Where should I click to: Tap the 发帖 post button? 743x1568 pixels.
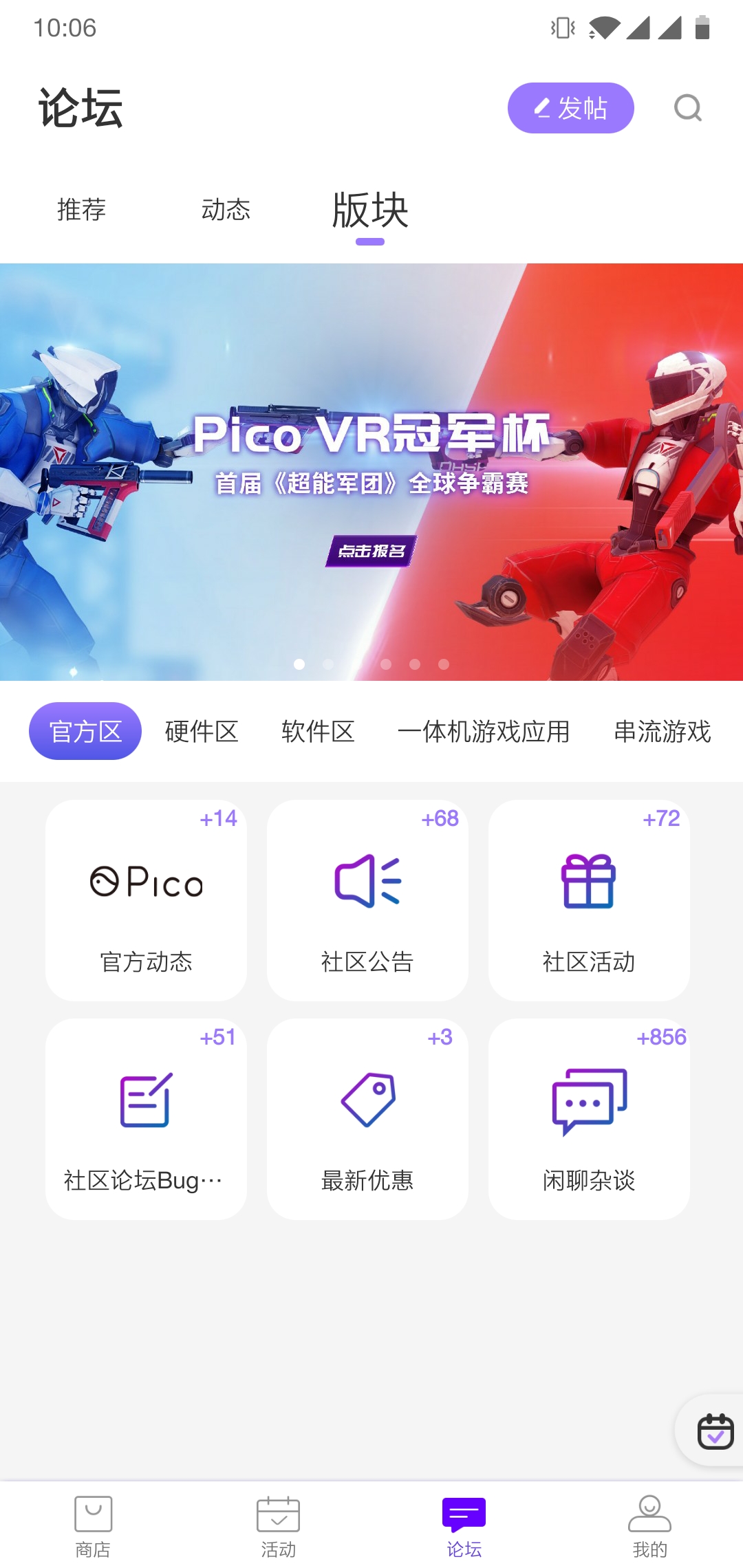[x=570, y=107]
